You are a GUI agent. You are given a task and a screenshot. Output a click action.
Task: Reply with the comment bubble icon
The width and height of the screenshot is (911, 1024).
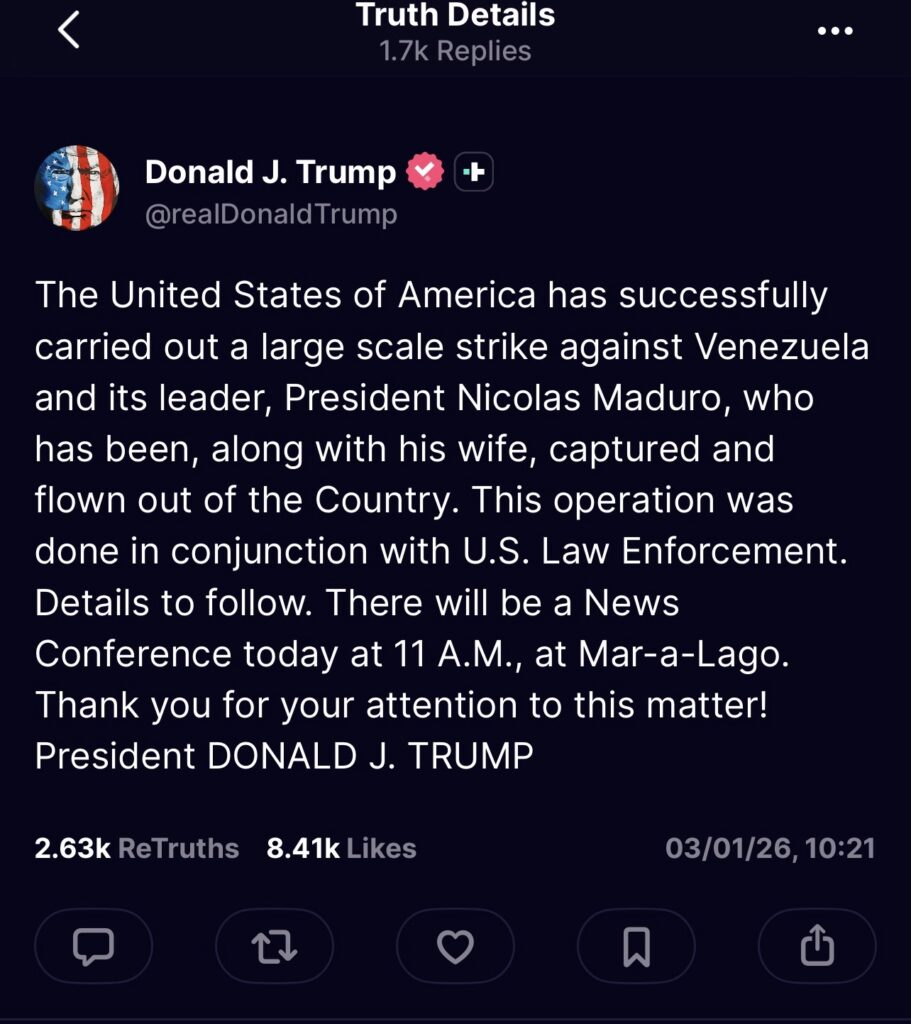94,946
